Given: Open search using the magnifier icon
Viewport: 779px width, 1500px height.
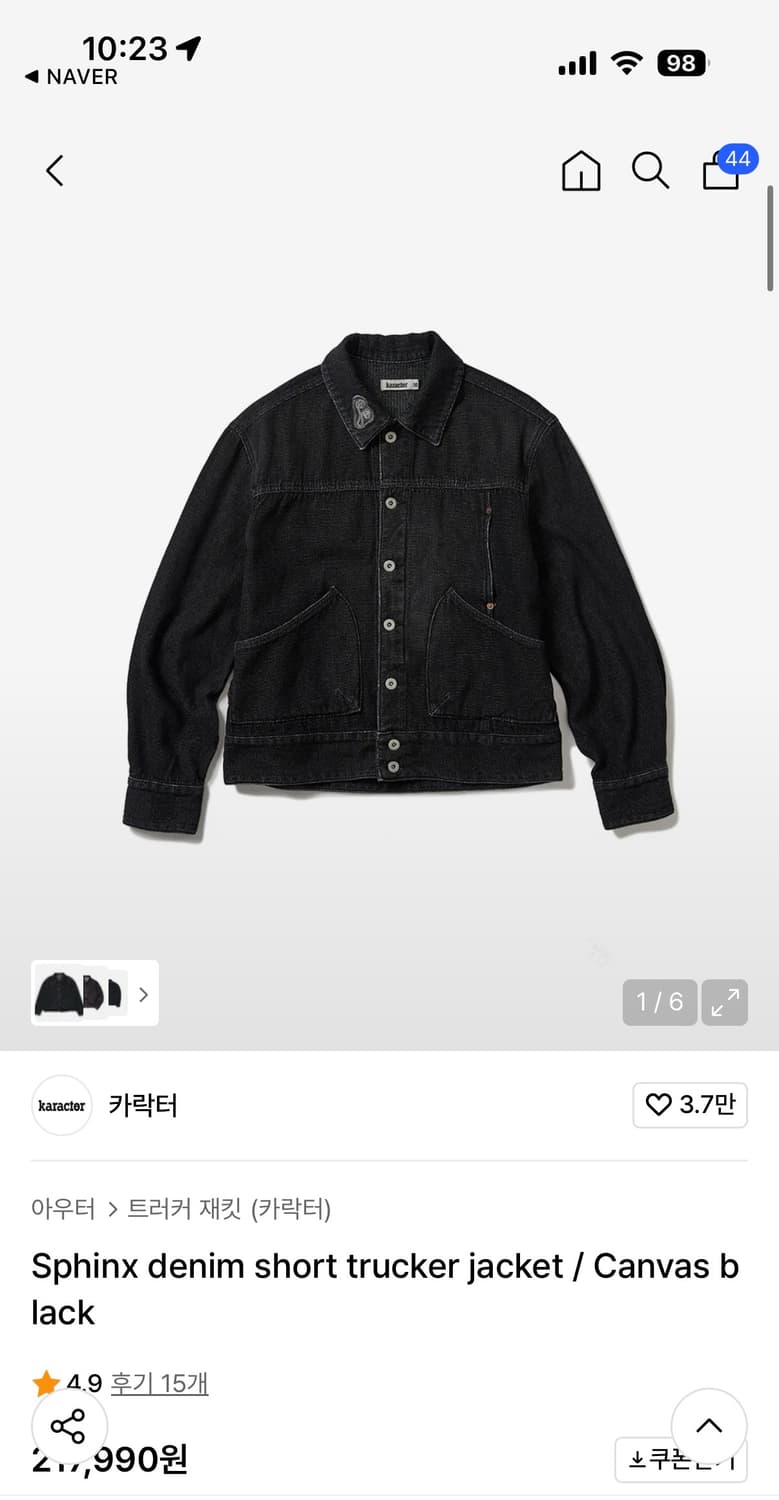Looking at the screenshot, I should pyautogui.click(x=651, y=171).
